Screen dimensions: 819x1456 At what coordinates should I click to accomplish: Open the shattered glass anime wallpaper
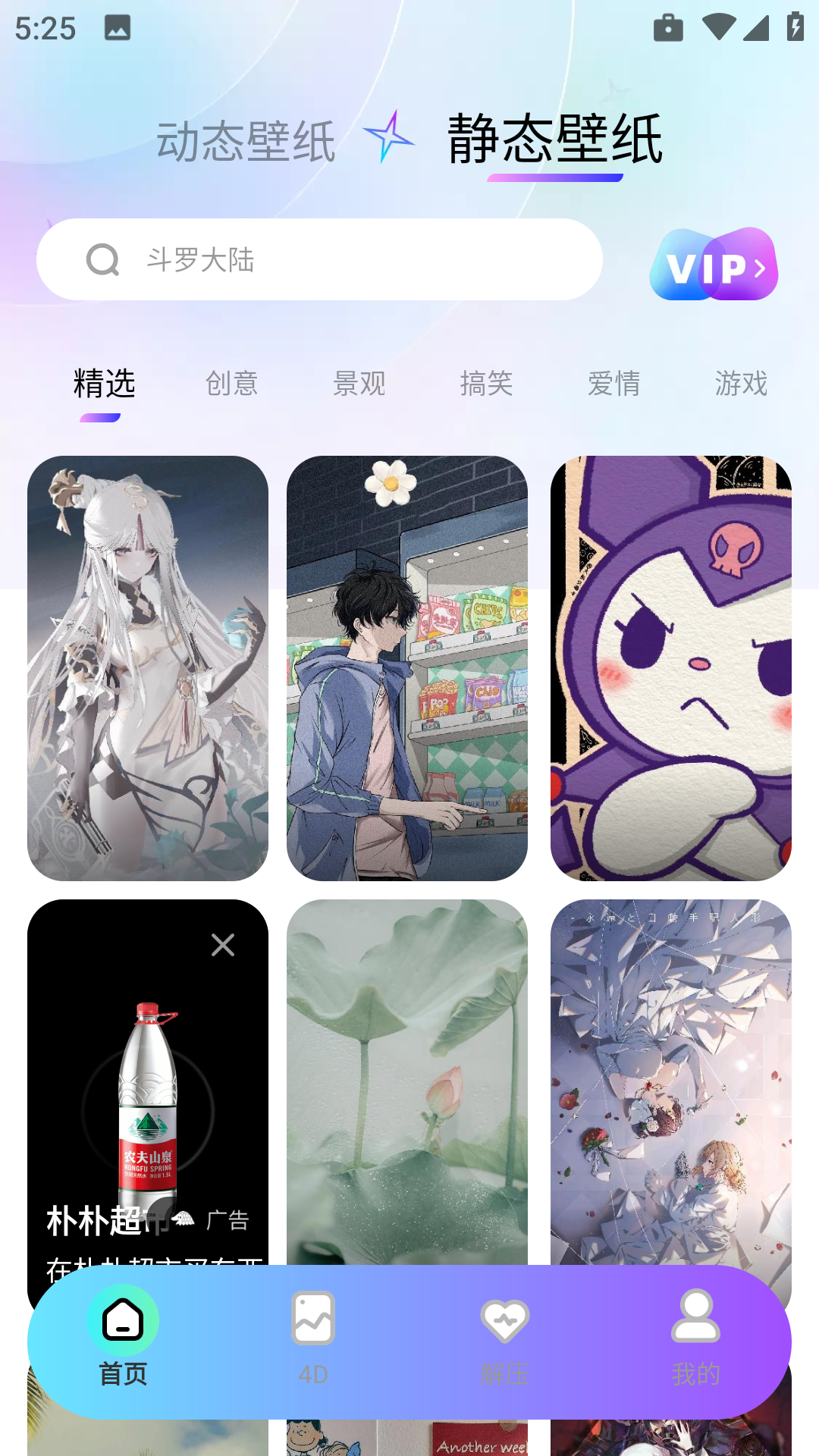[671, 1077]
